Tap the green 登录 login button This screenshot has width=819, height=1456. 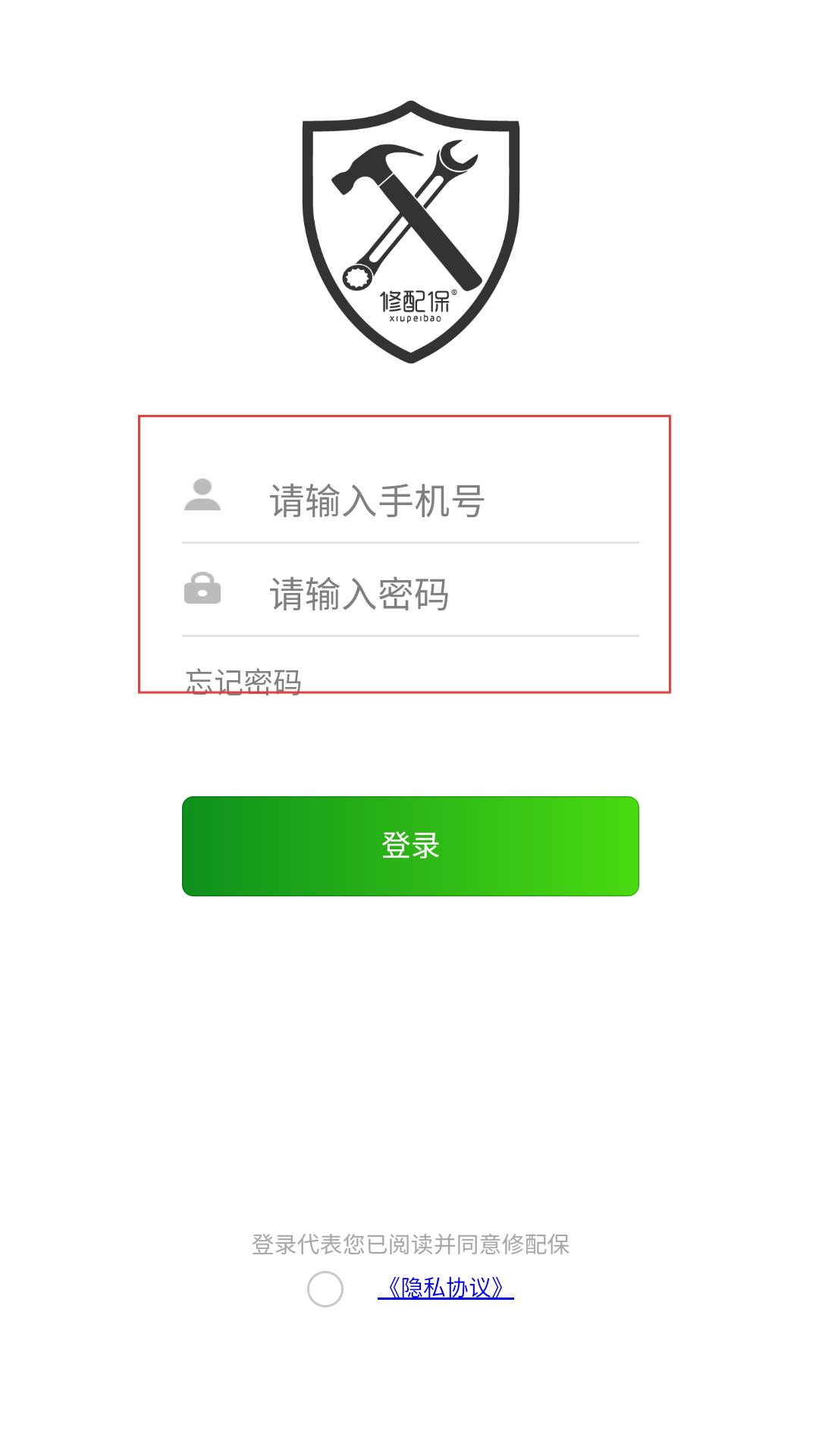410,846
